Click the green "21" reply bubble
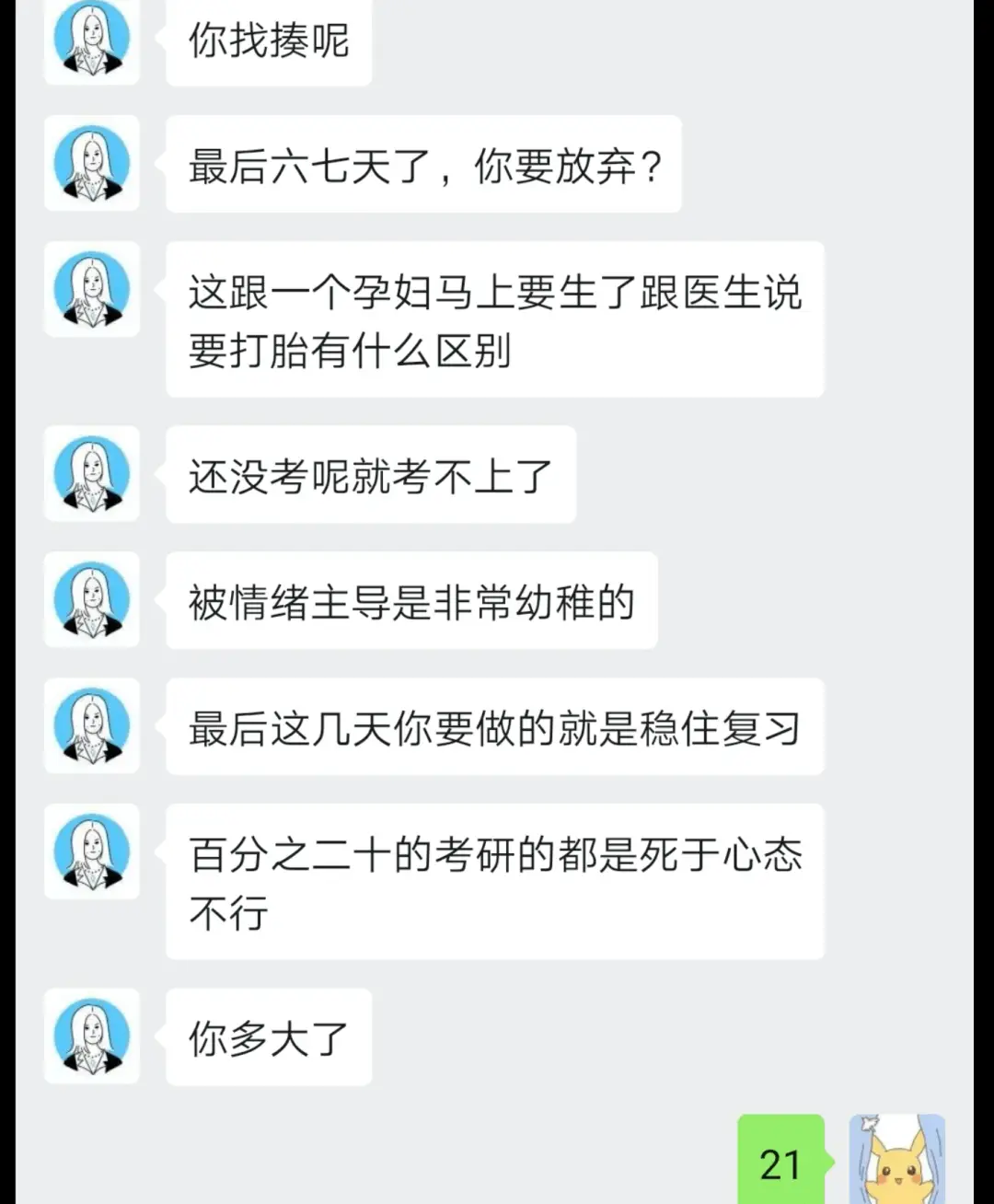 (x=780, y=1162)
